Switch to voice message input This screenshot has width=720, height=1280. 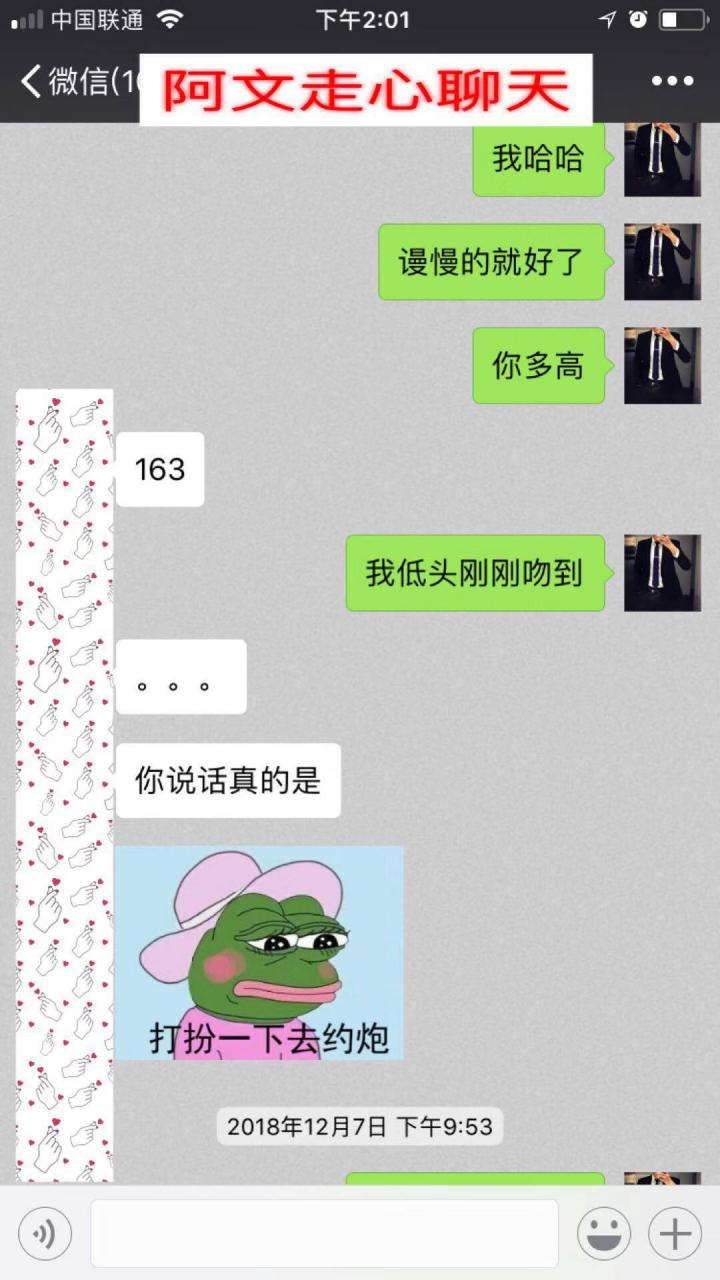pos(45,1233)
